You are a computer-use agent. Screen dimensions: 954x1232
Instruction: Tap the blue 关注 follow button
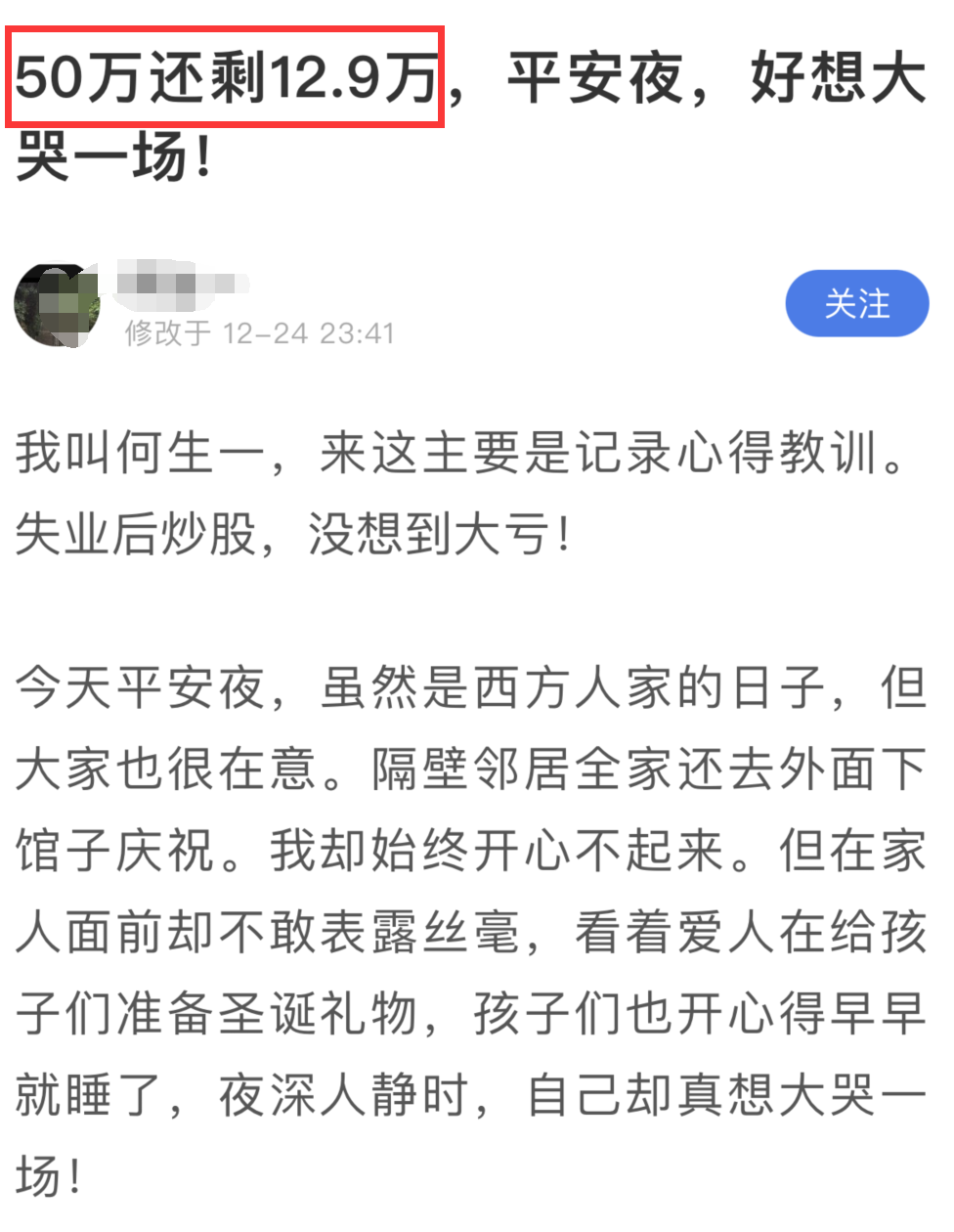856,304
